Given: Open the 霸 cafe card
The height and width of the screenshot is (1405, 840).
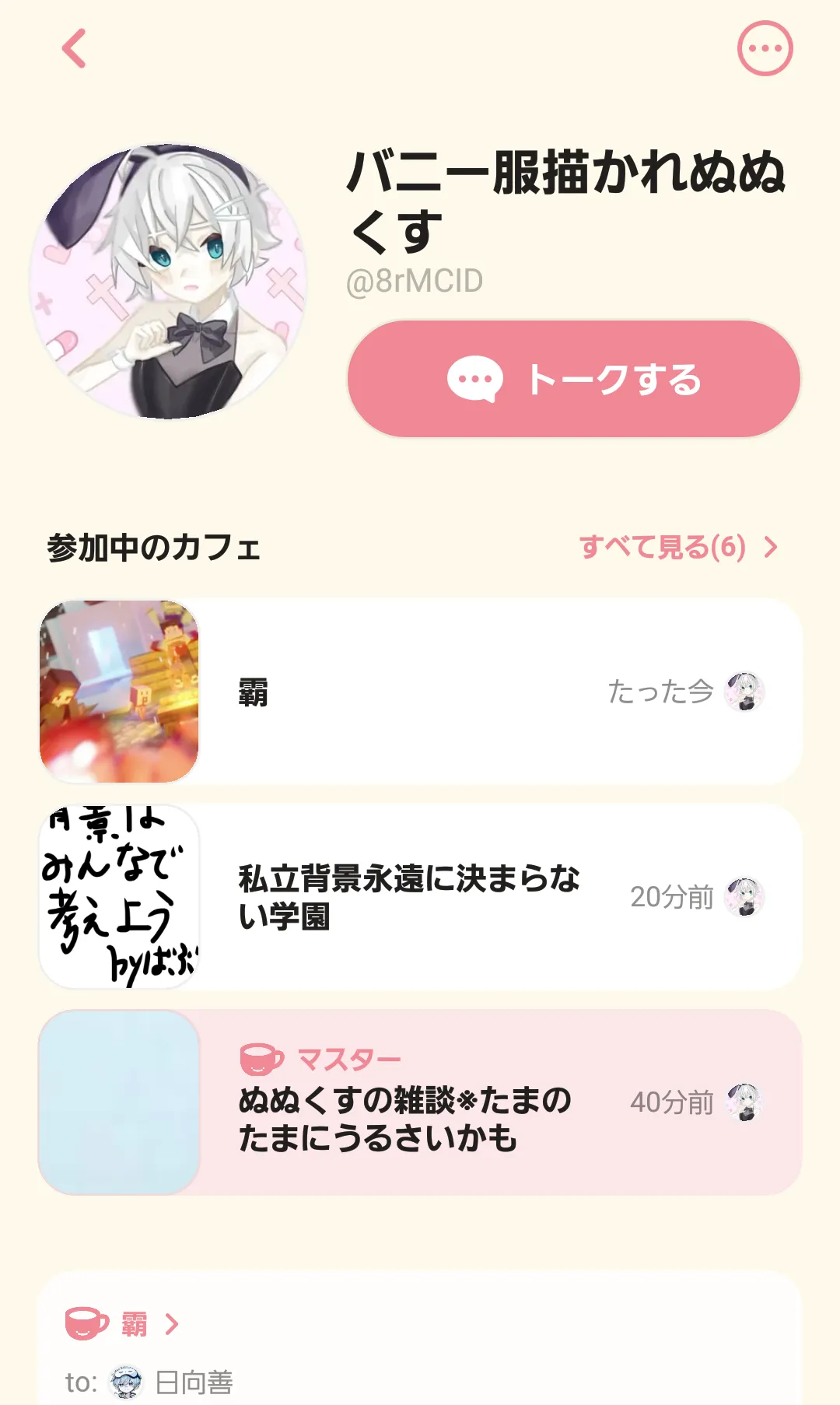Looking at the screenshot, I should pos(420,692).
